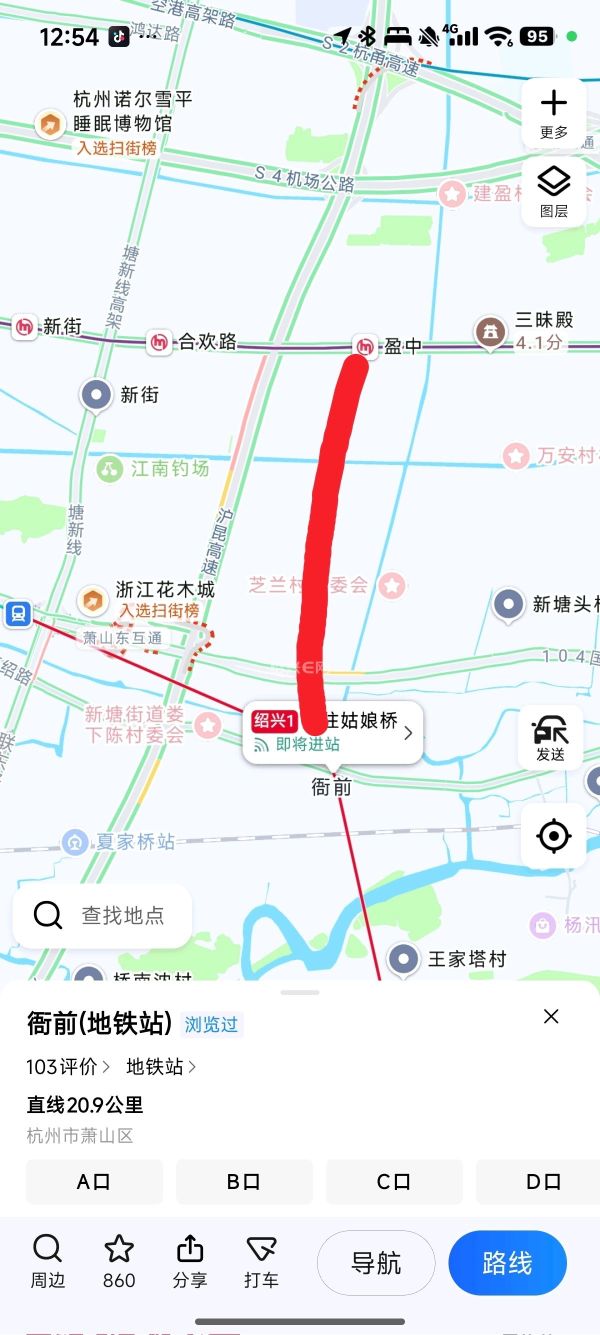Open the 绍兴1 arriving train bubble
The image size is (600, 1335).
tap(332, 732)
